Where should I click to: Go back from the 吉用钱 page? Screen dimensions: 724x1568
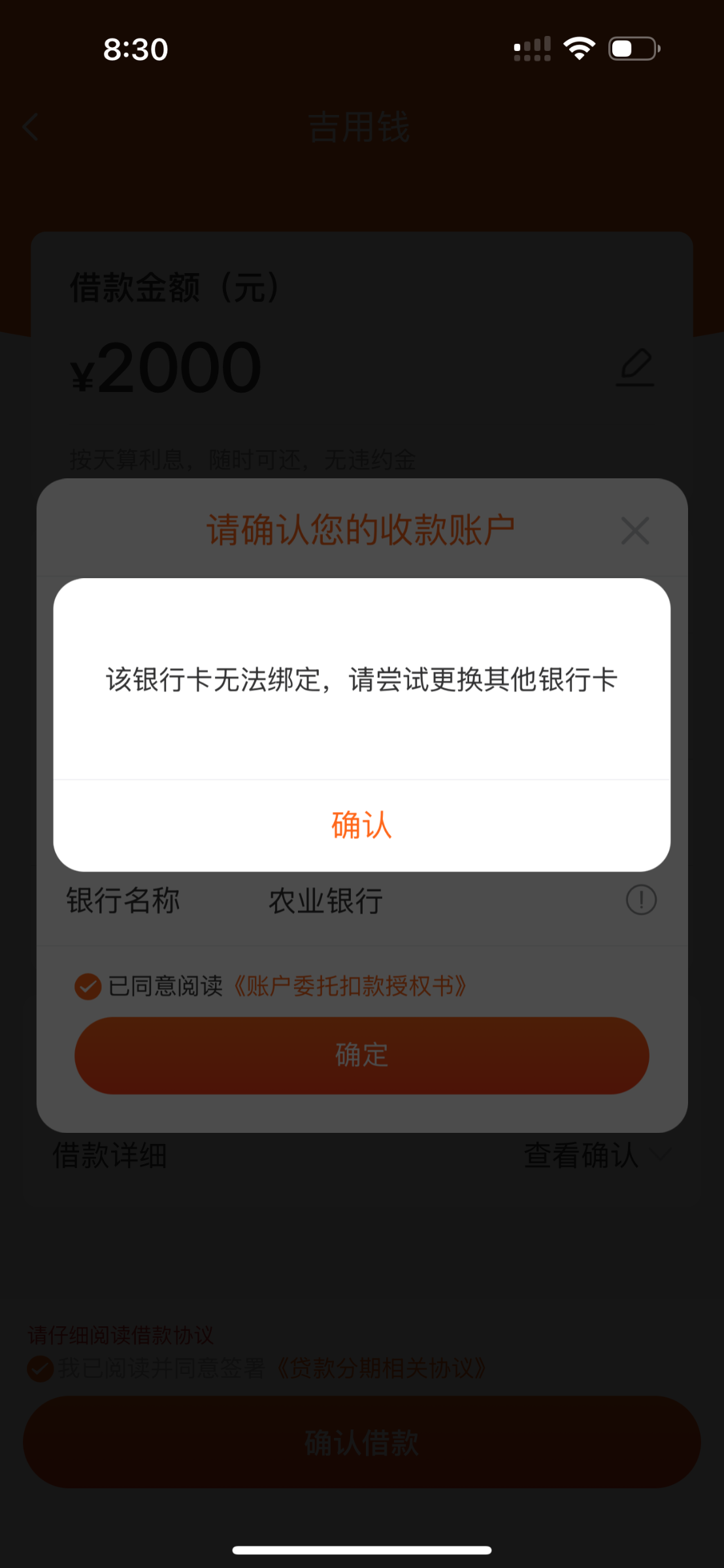[x=30, y=127]
